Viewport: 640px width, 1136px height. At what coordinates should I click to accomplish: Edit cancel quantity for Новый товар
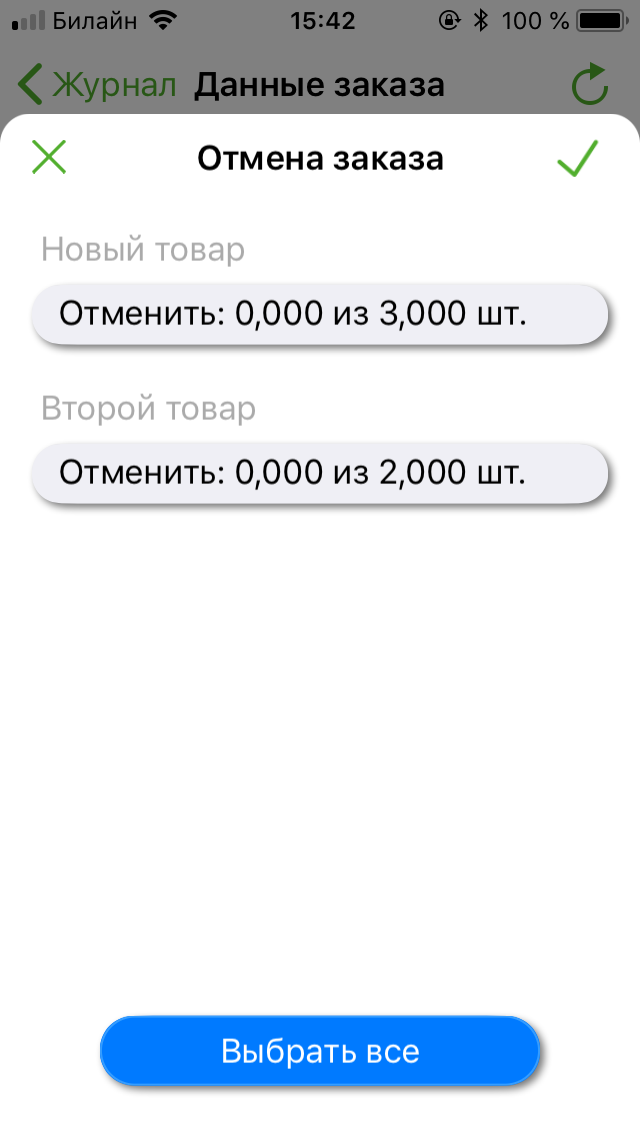pos(320,314)
